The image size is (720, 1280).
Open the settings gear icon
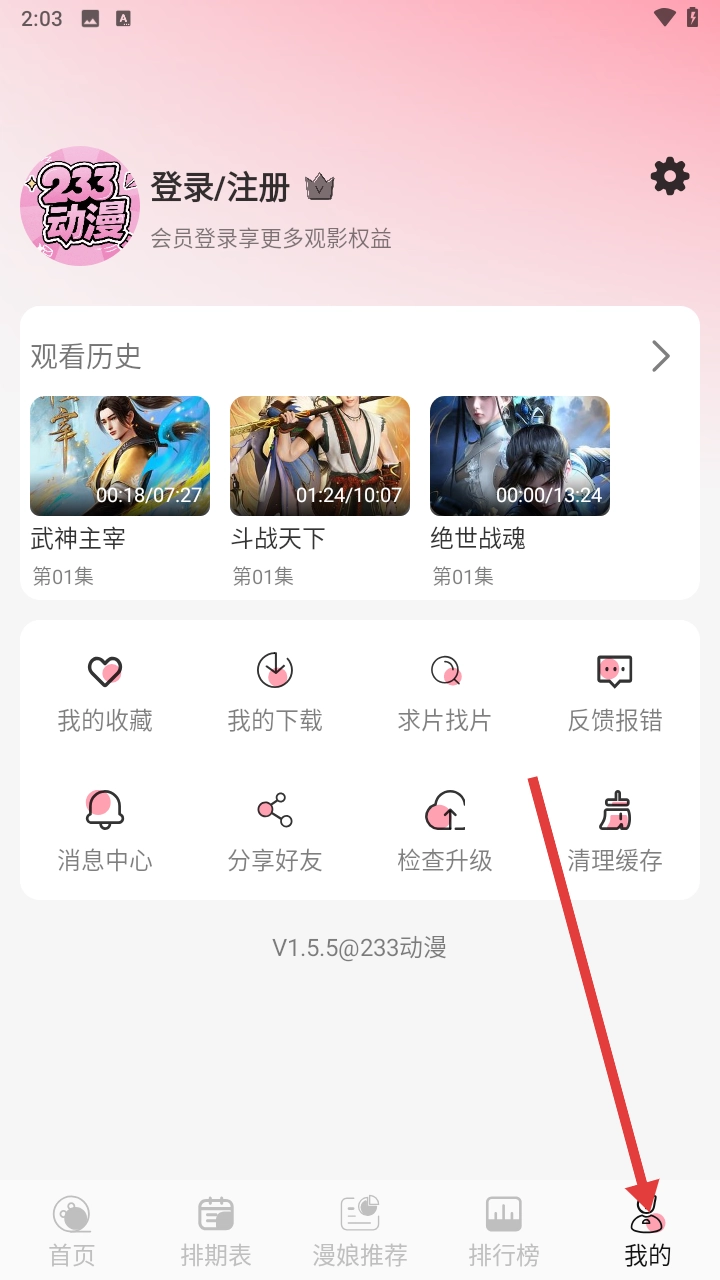pos(669,177)
